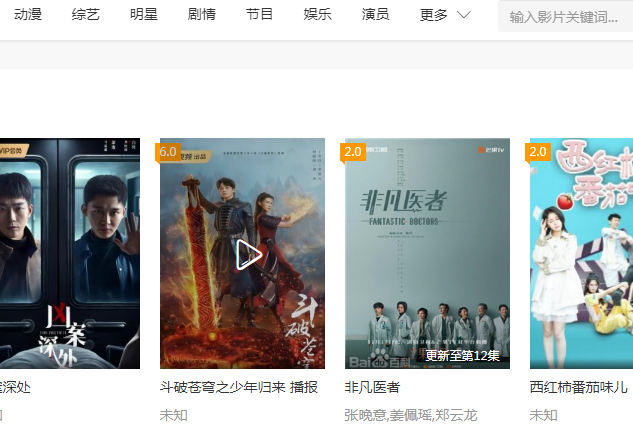This screenshot has height=439, width=633.
Task: Expand the 更多 dropdown
Action: pyautogui.click(x=444, y=15)
